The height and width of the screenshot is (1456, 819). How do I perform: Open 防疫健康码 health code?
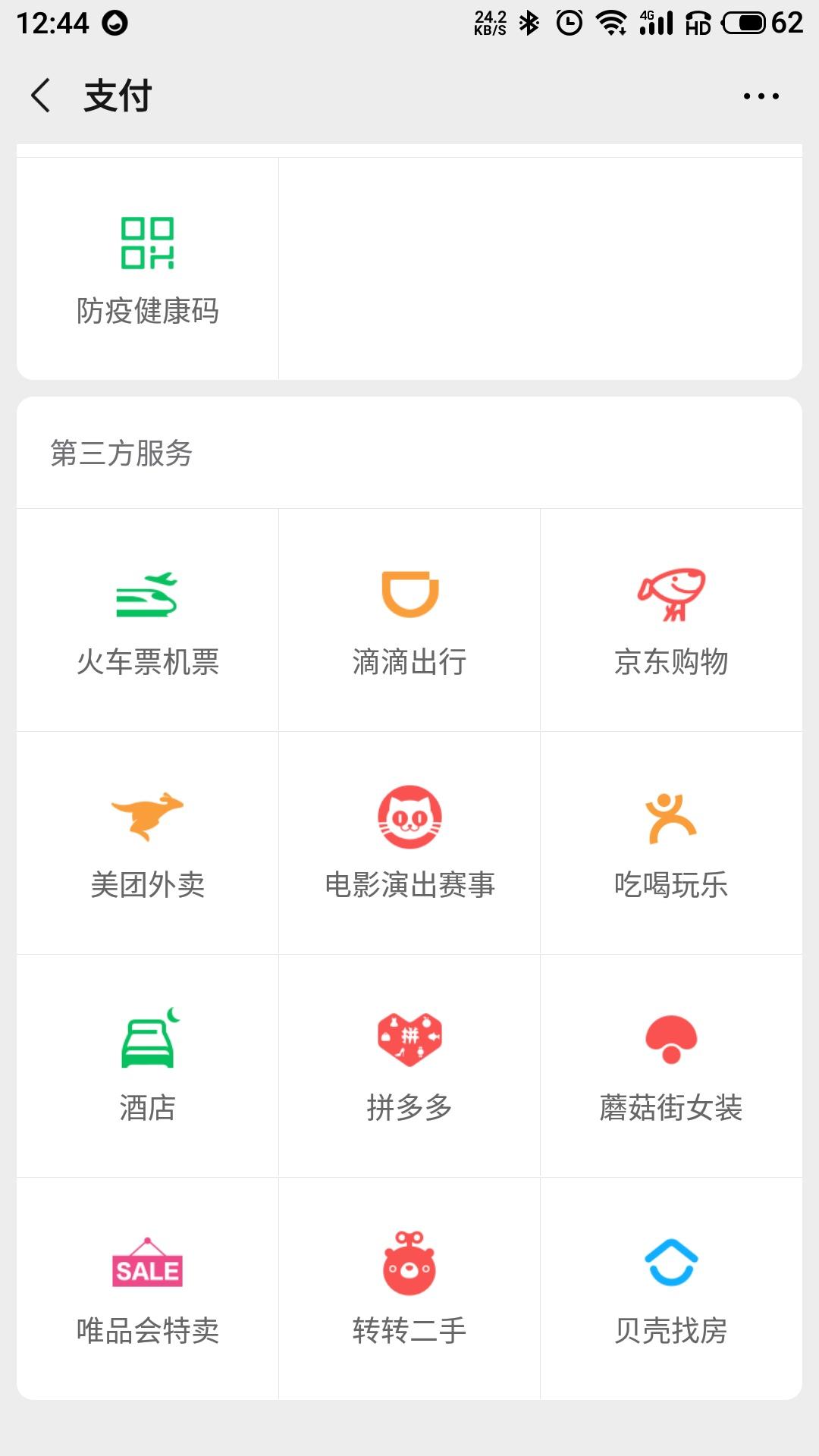[x=148, y=268]
